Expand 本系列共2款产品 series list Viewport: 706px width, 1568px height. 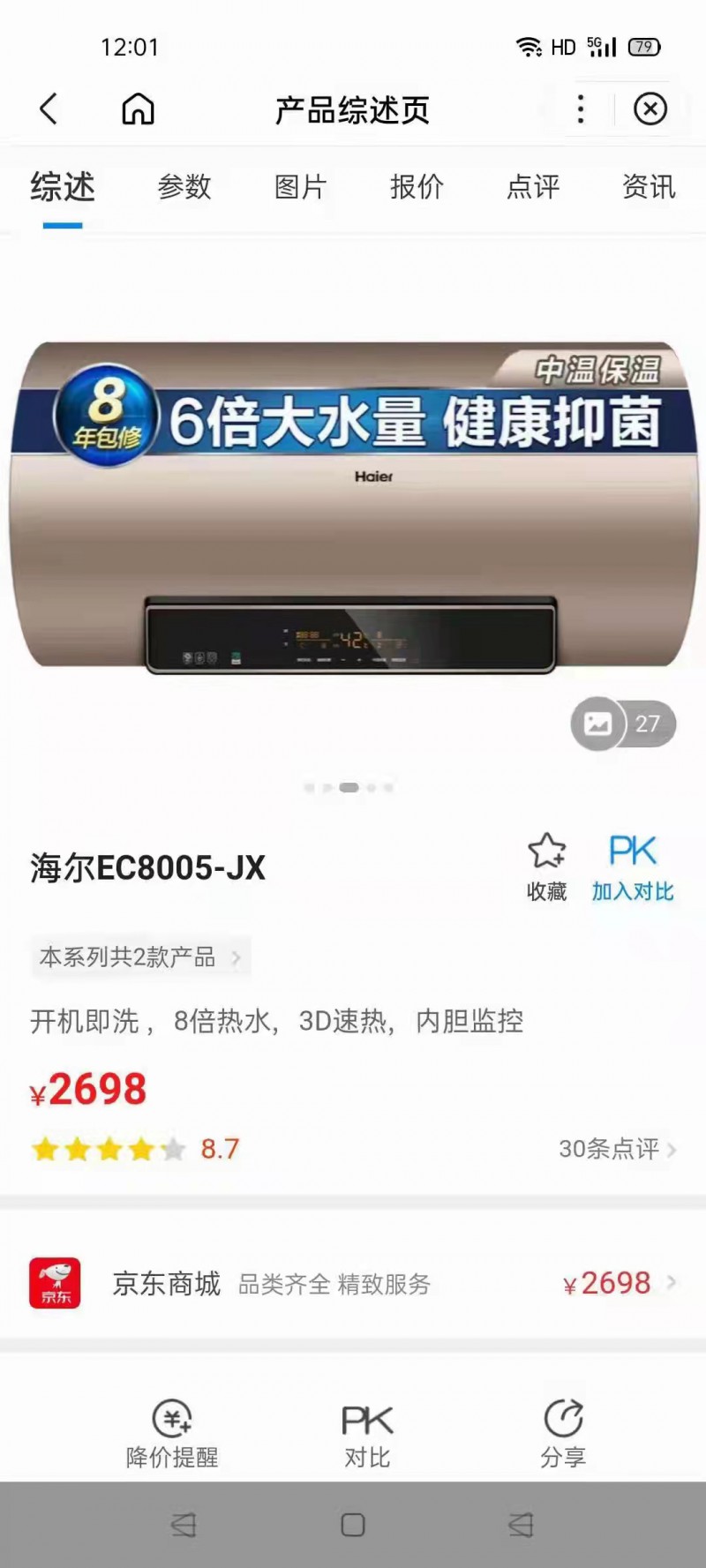[x=140, y=957]
